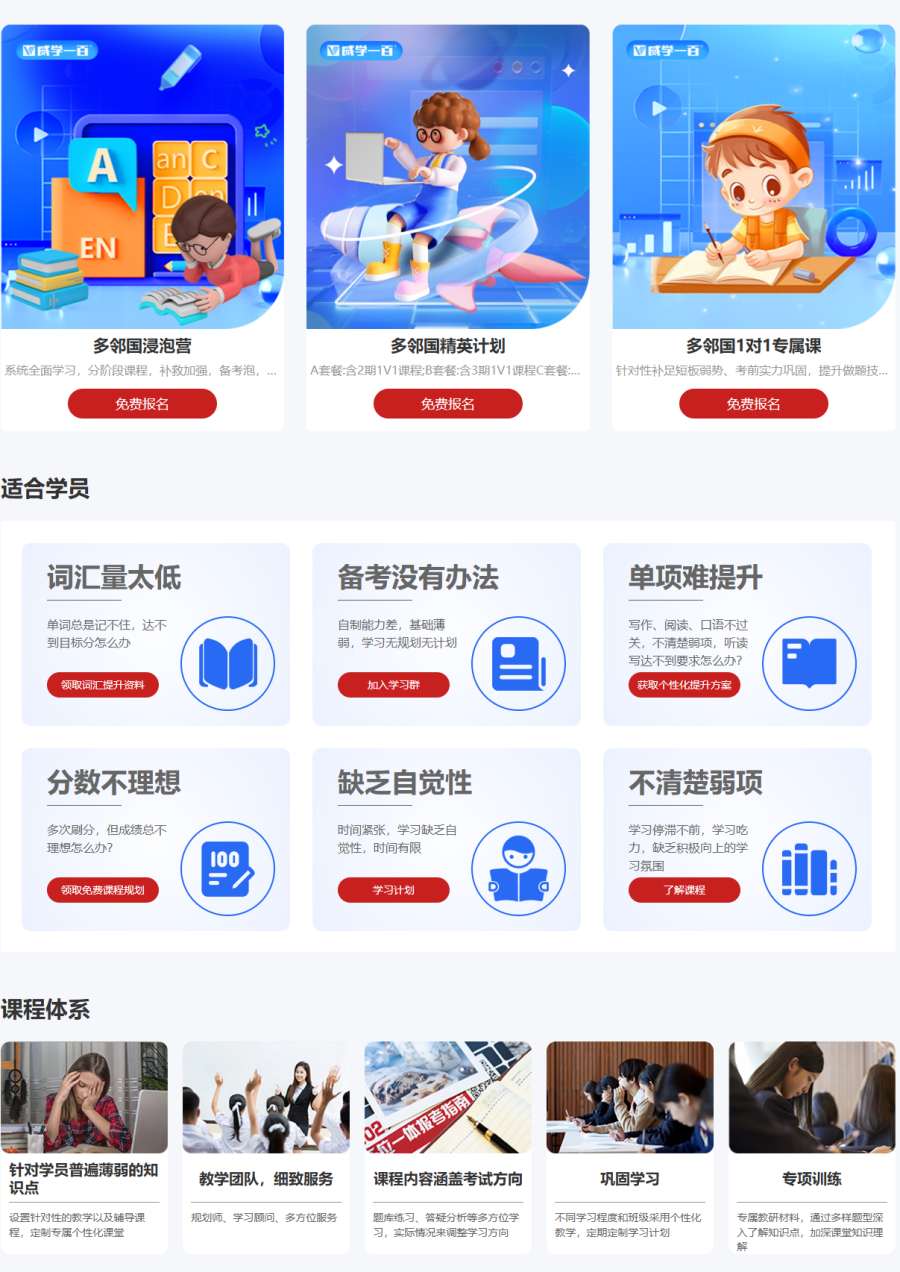Open the 多邻国精英计划 course image
Image resolution: width=900 pixels, height=1272 pixels.
coord(447,177)
